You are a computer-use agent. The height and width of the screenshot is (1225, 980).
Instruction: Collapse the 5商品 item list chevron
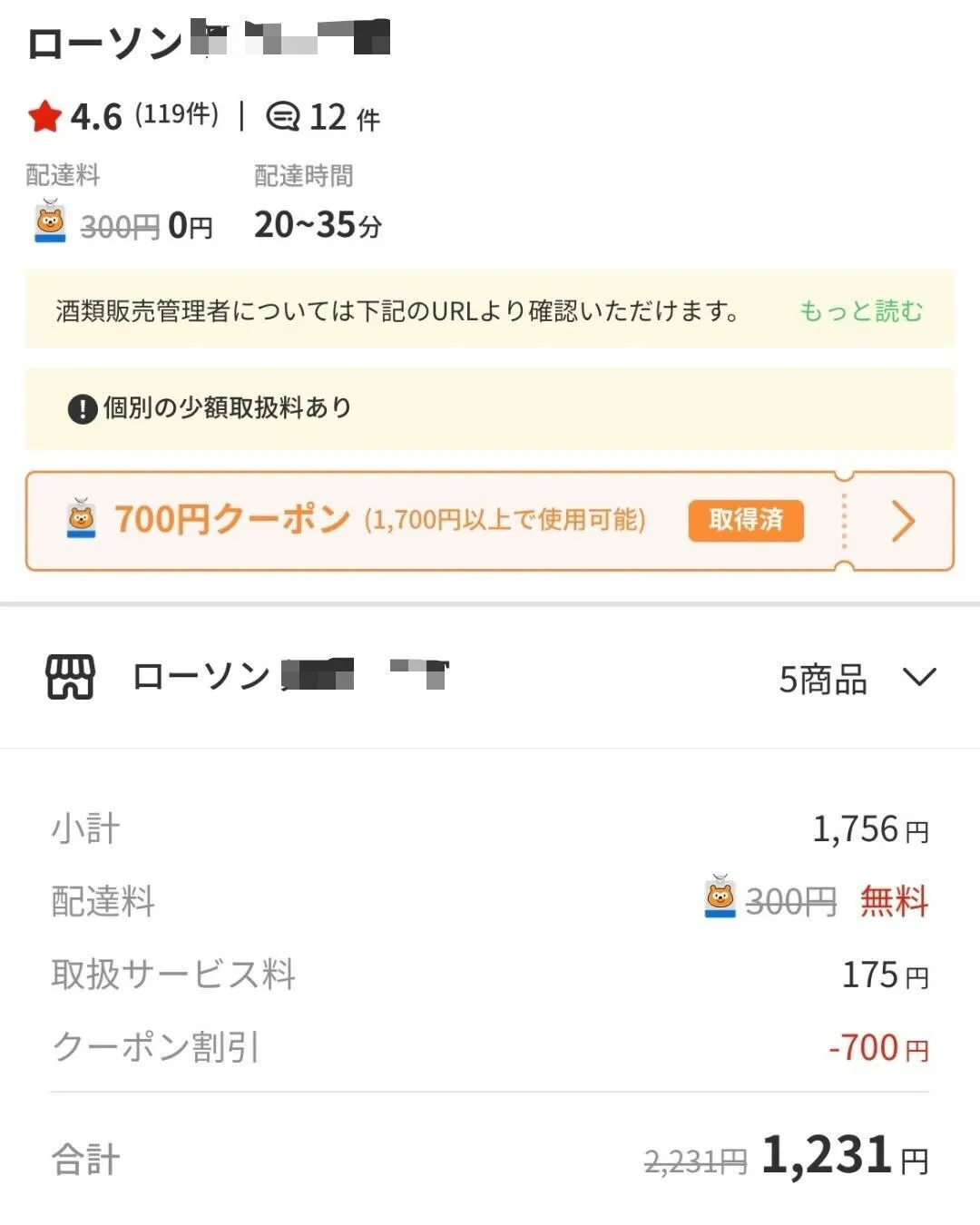coord(920,678)
